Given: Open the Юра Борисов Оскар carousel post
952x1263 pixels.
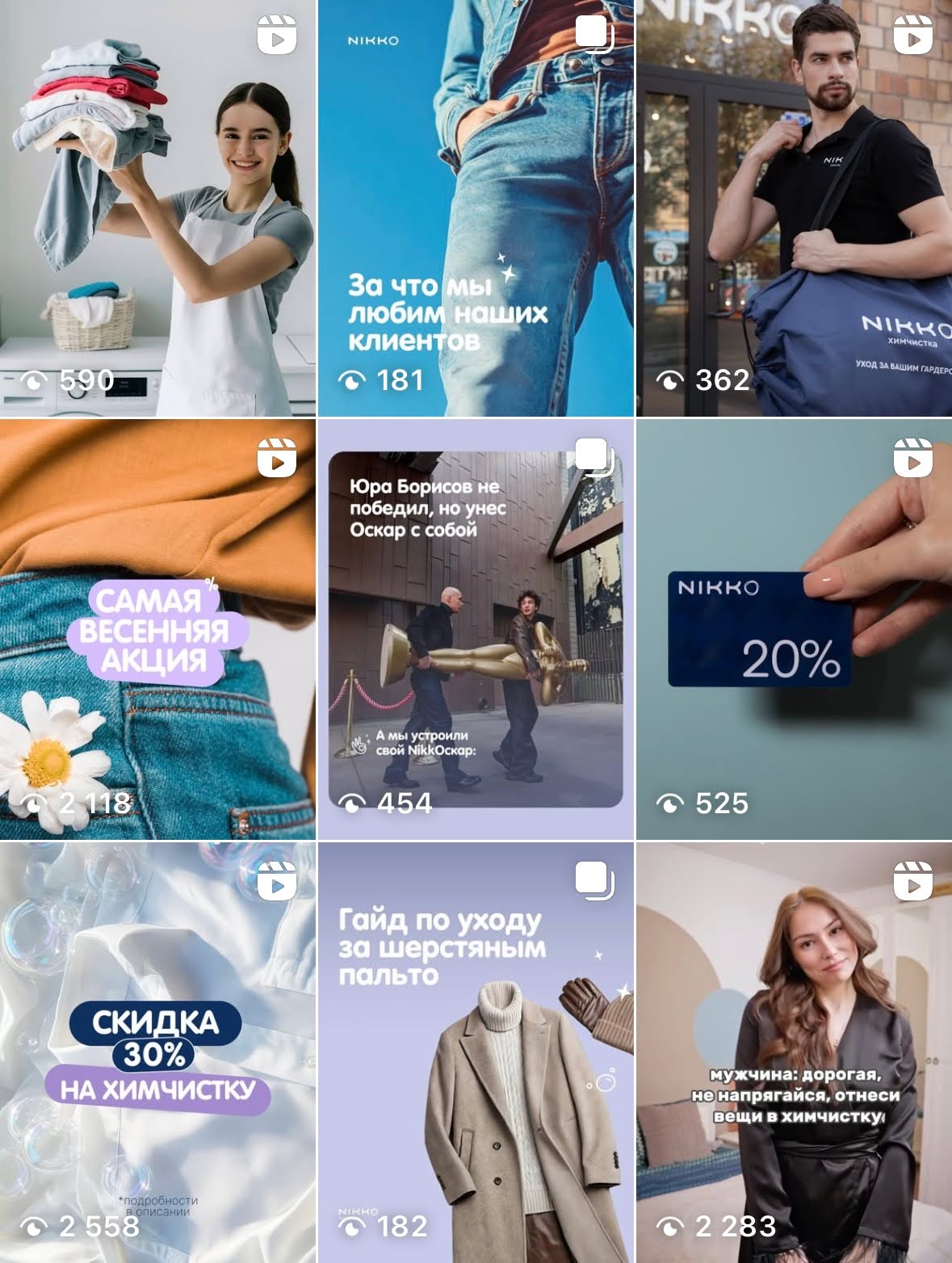Looking at the screenshot, I should click(x=476, y=630).
